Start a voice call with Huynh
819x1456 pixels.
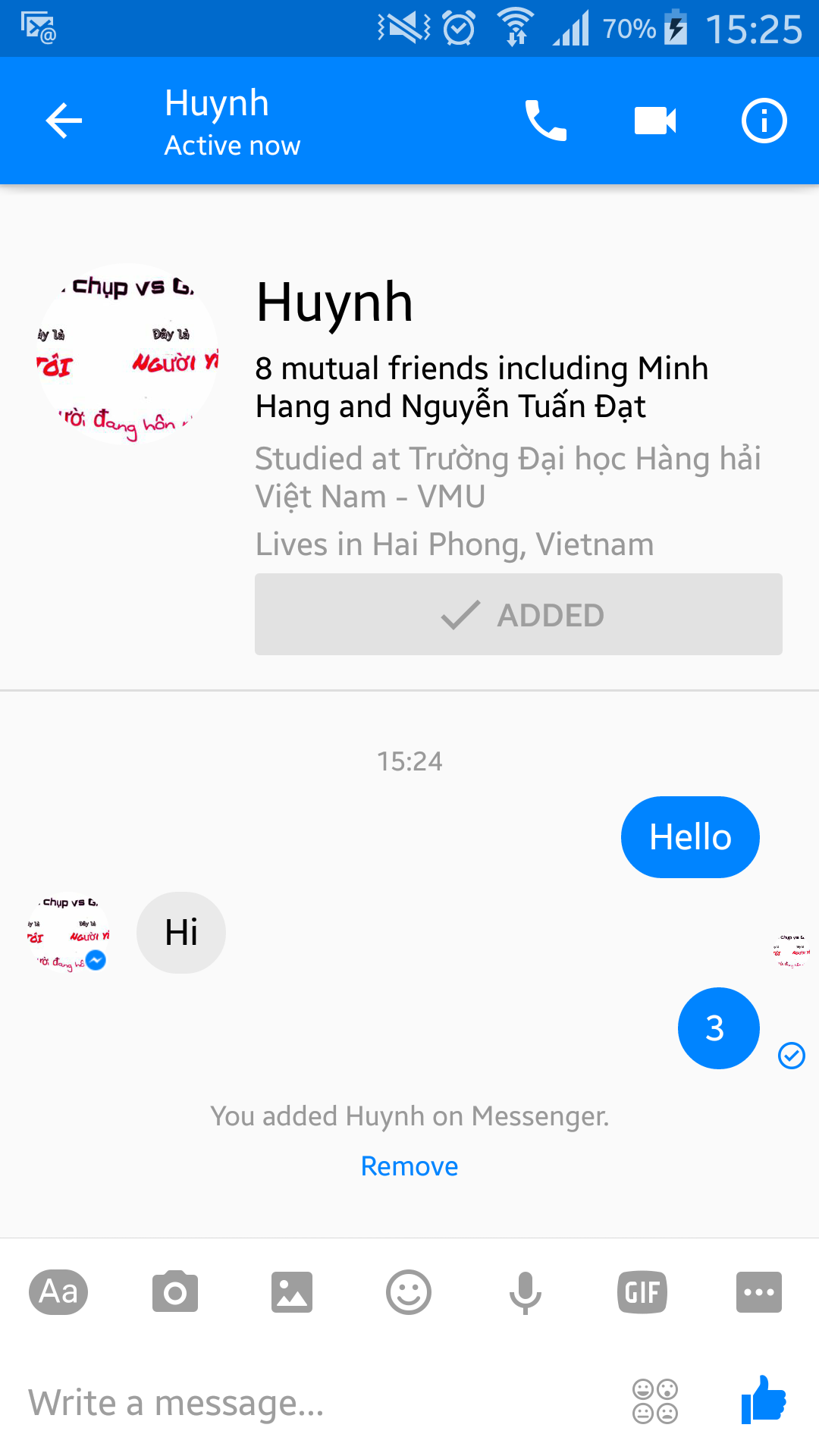click(x=546, y=121)
